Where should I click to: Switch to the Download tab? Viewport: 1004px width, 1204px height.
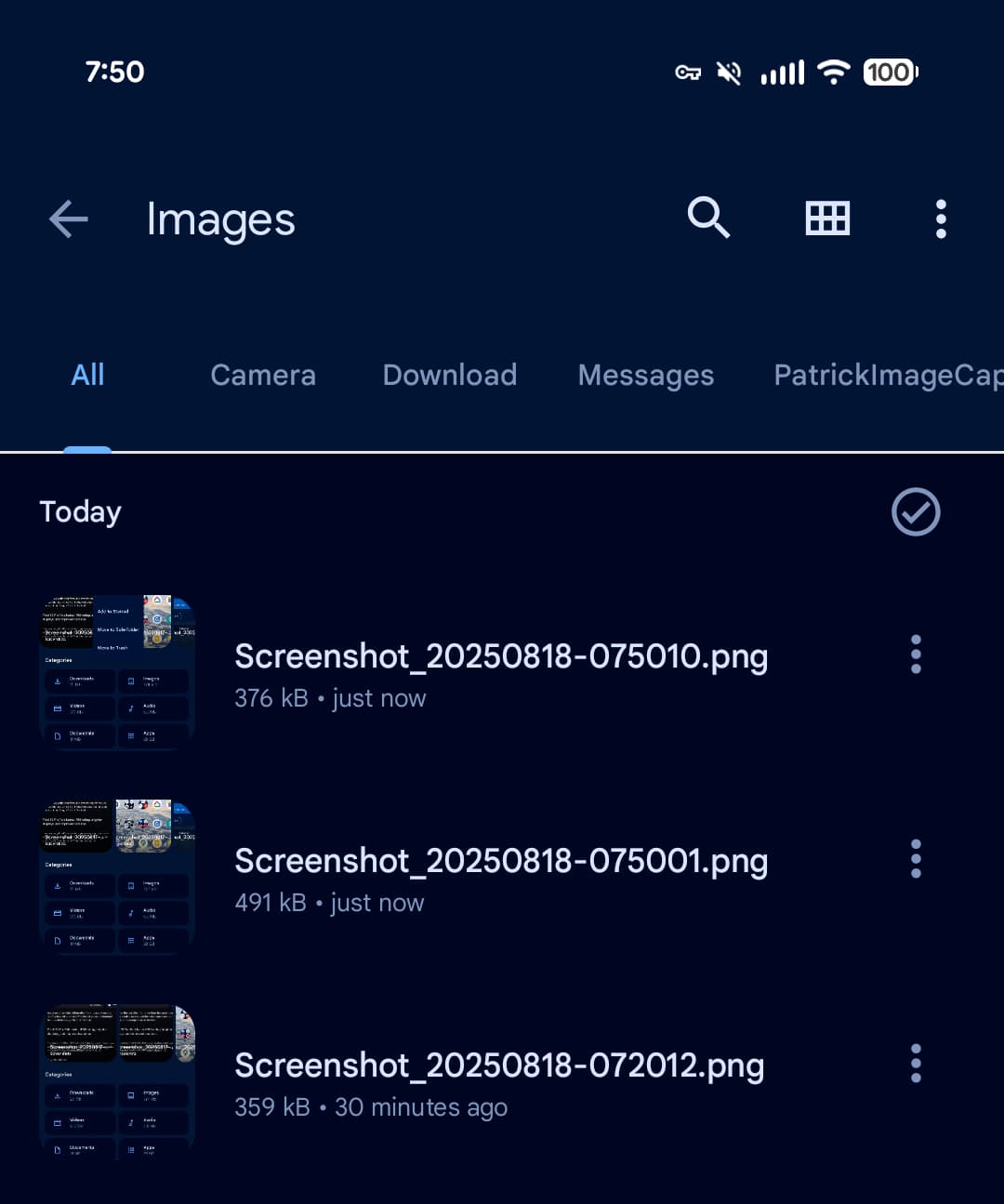point(450,375)
